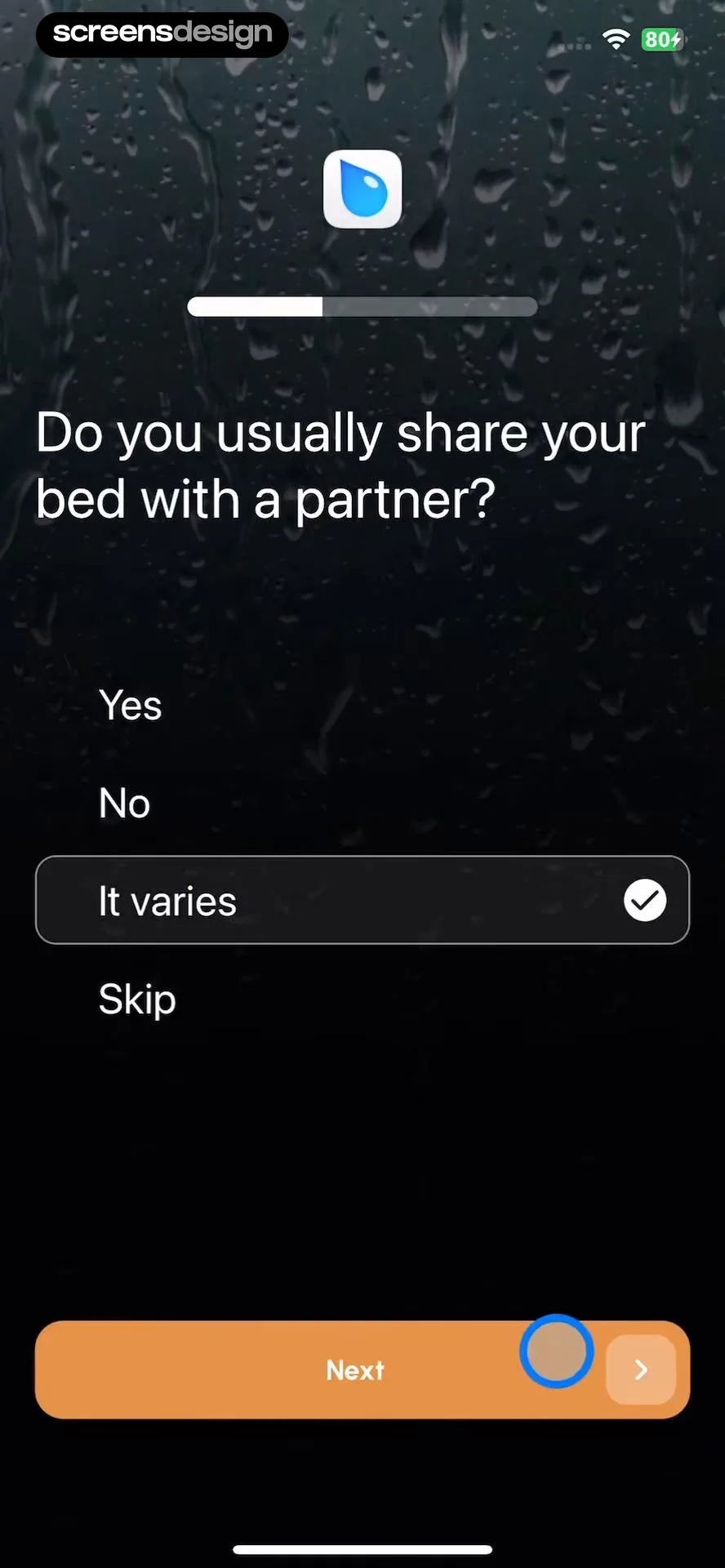This screenshot has width=725, height=1568.
Task: Tap the selected It varies option
Action: [362, 900]
